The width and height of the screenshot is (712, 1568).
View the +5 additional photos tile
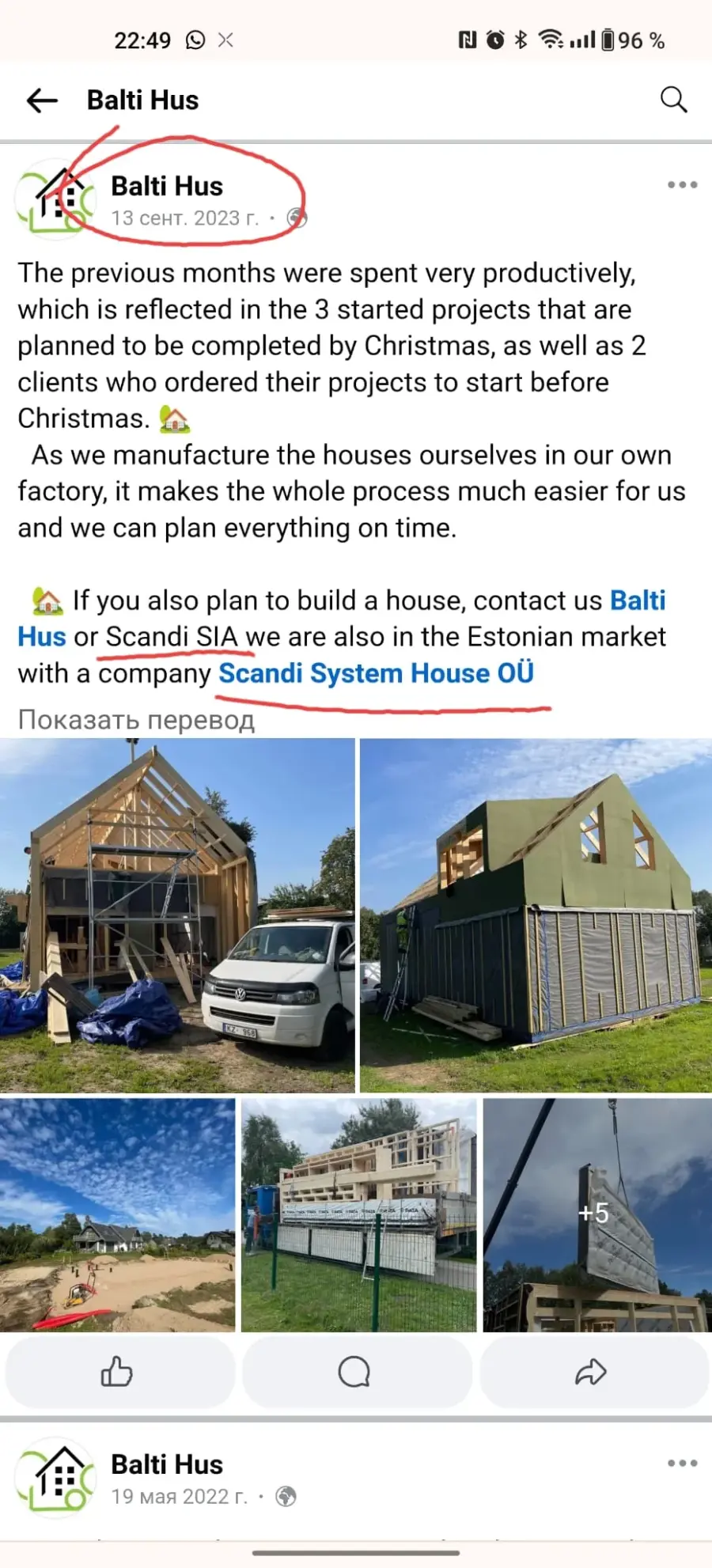(597, 1214)
